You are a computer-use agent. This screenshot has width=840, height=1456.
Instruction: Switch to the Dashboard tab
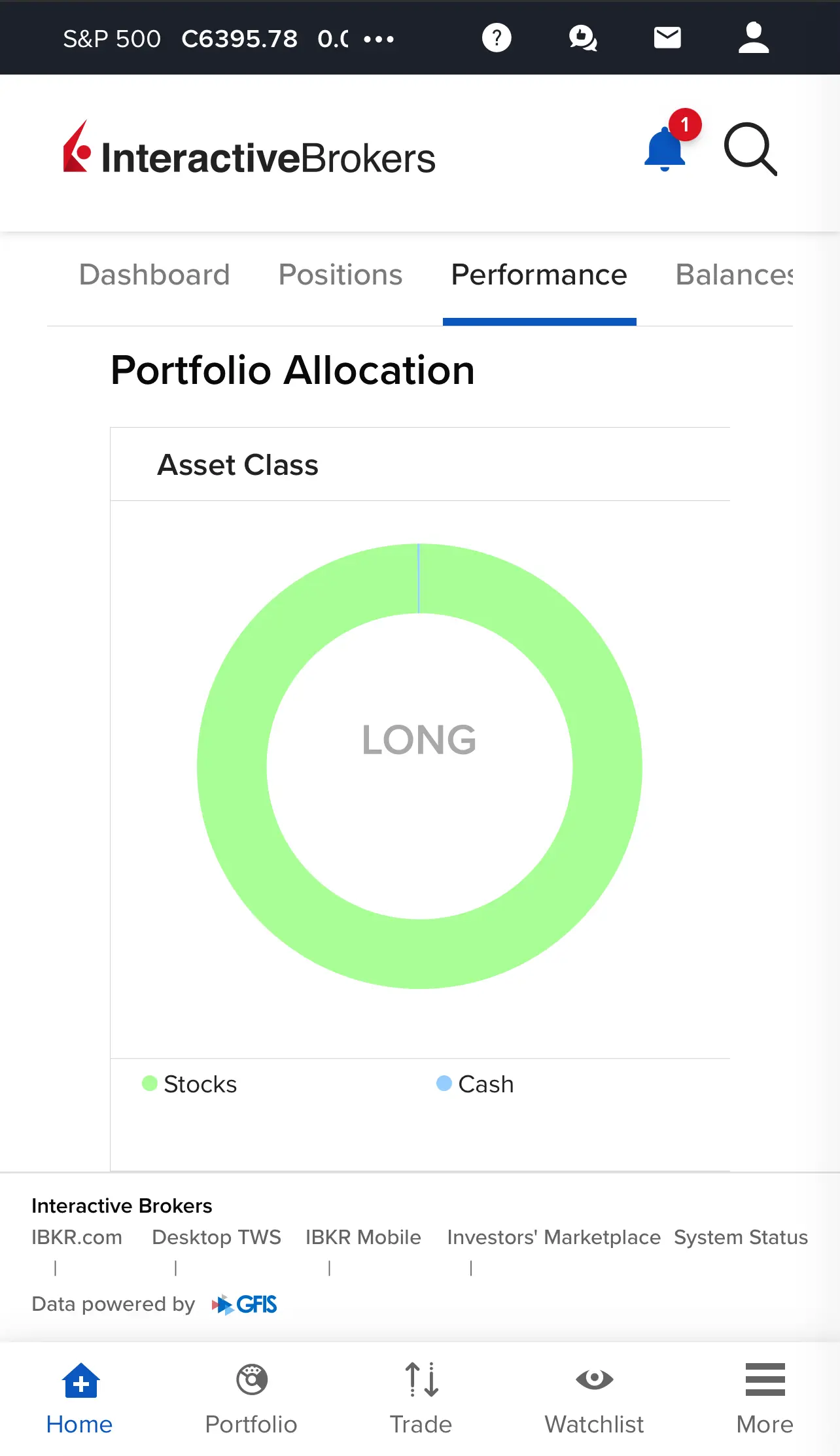tap(154, 275)
